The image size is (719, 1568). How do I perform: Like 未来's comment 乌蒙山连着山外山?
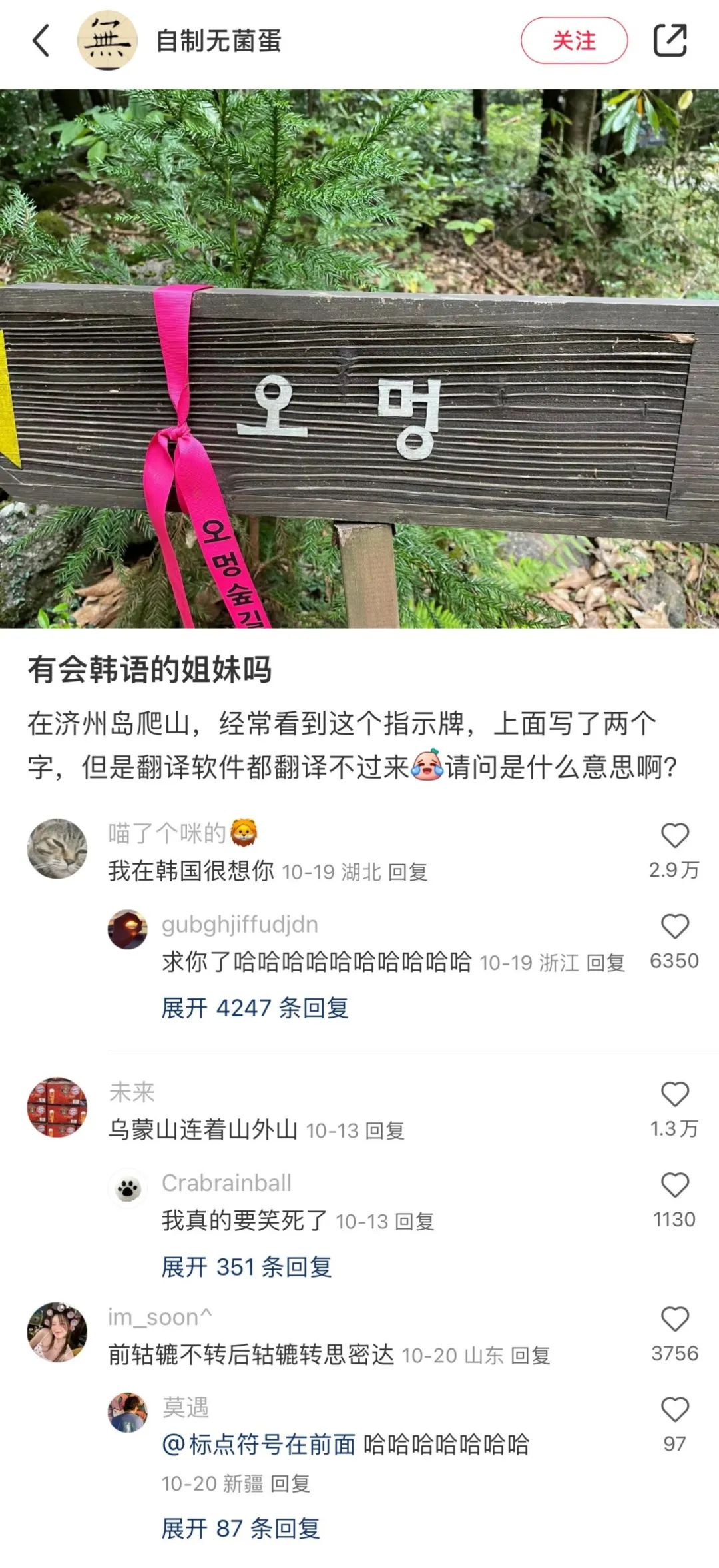(x=674, y=1094)
